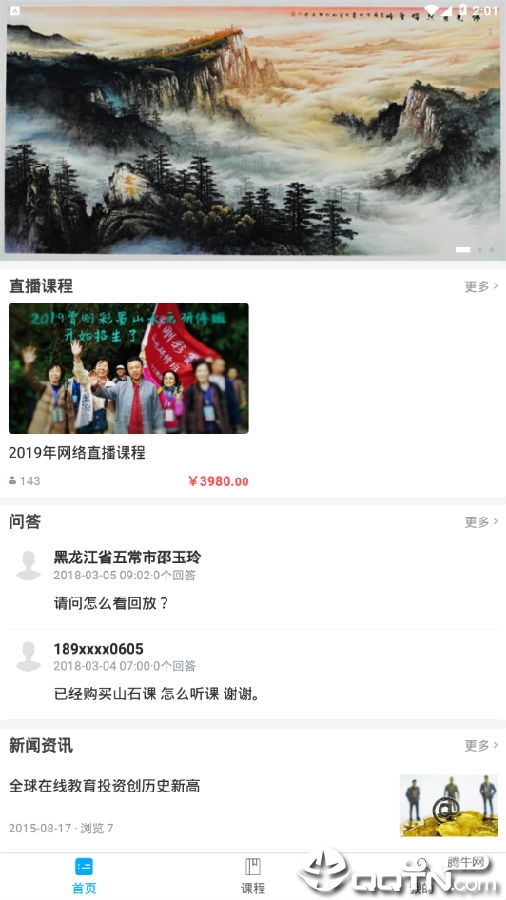Open the 2019年网络直播课程 course card
Image resolution: width=506 pixels, height=900 pixels.
point(129,395)
